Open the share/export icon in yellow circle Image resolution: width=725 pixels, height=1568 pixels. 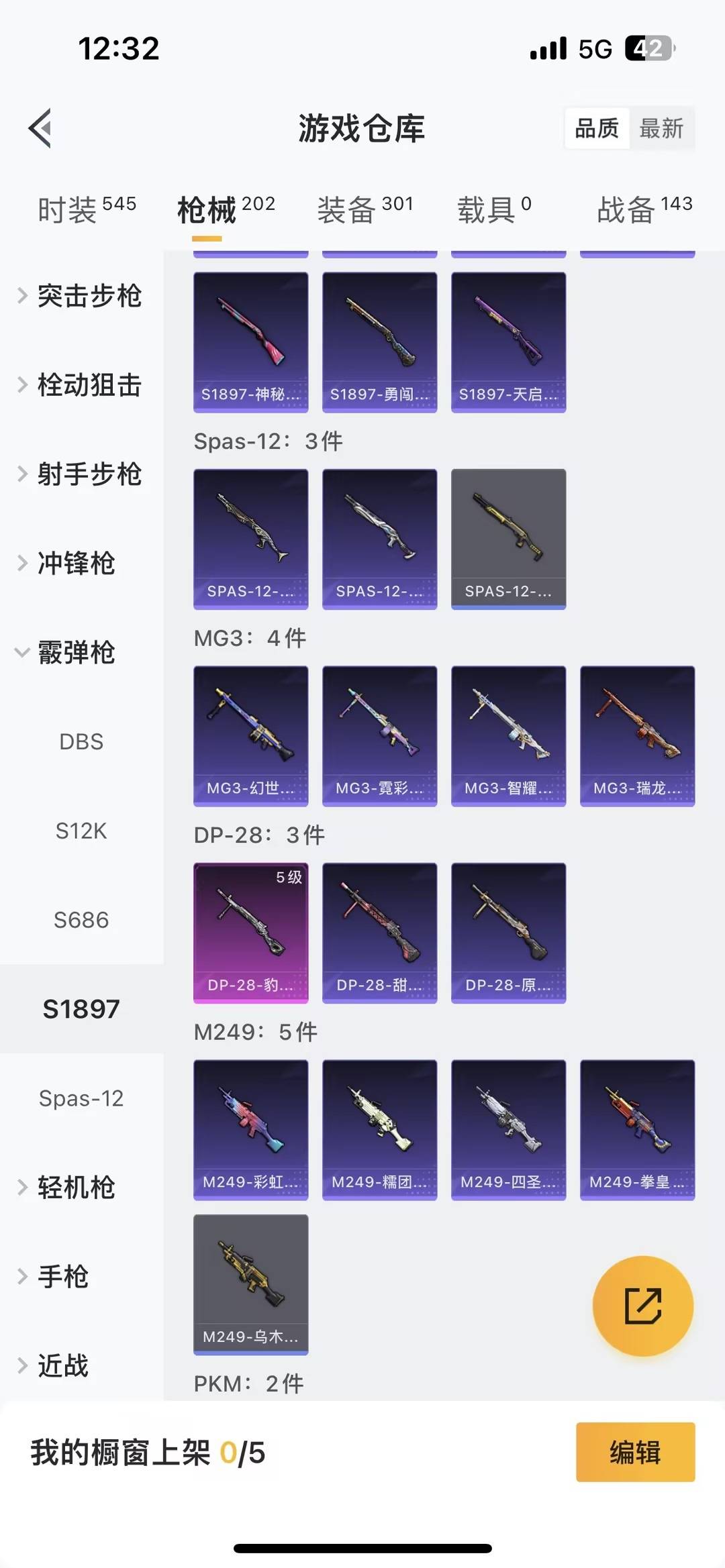coord(643,1304)
